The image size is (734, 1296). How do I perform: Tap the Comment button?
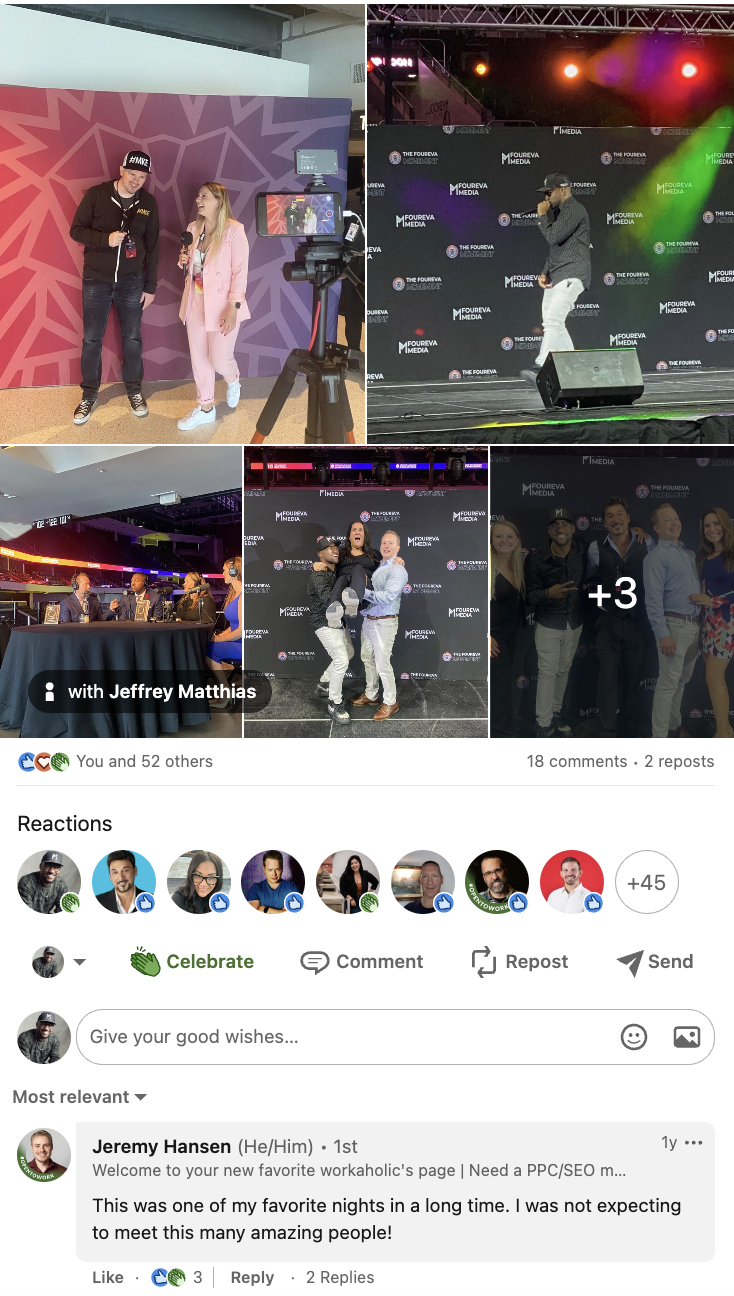[x=362, y=962]
